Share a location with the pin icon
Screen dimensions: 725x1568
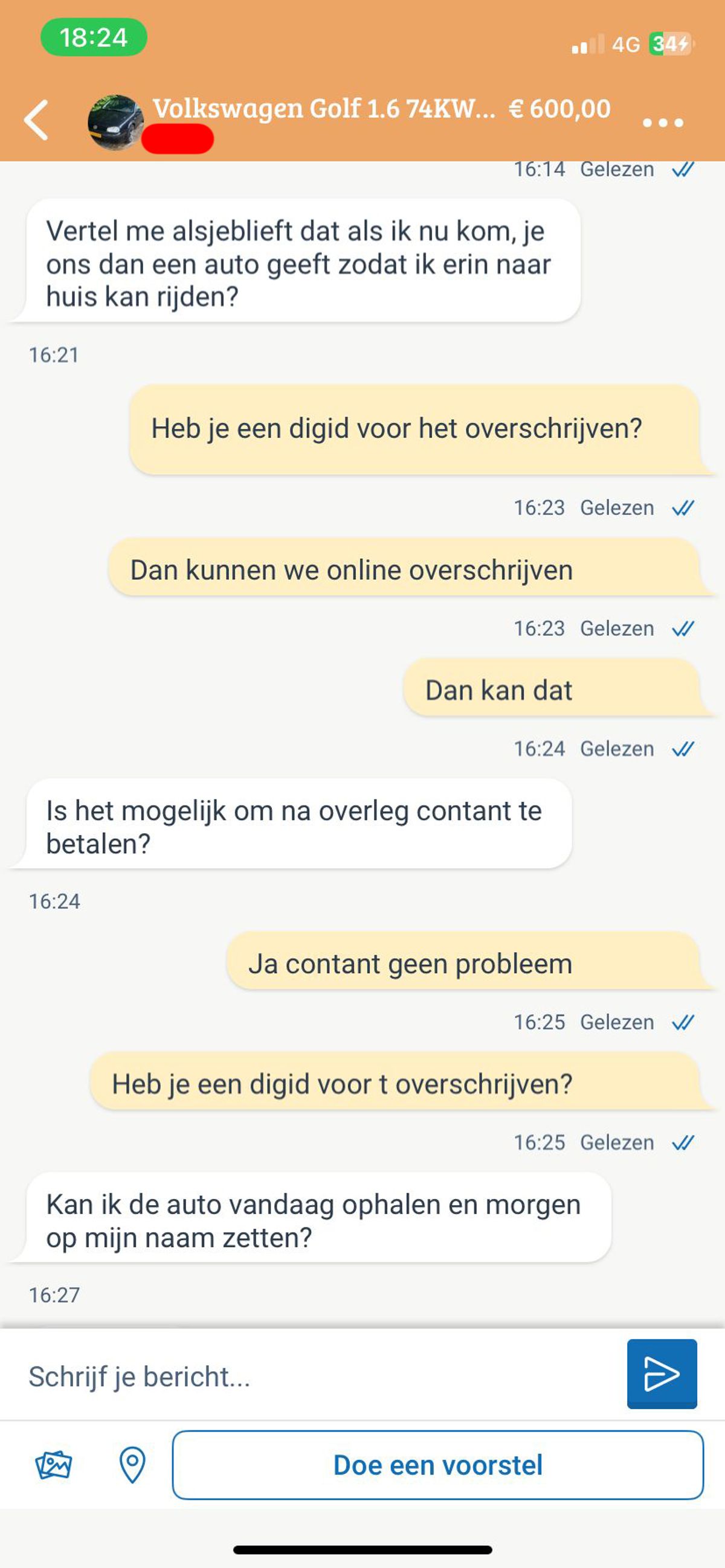(132, 1465)
